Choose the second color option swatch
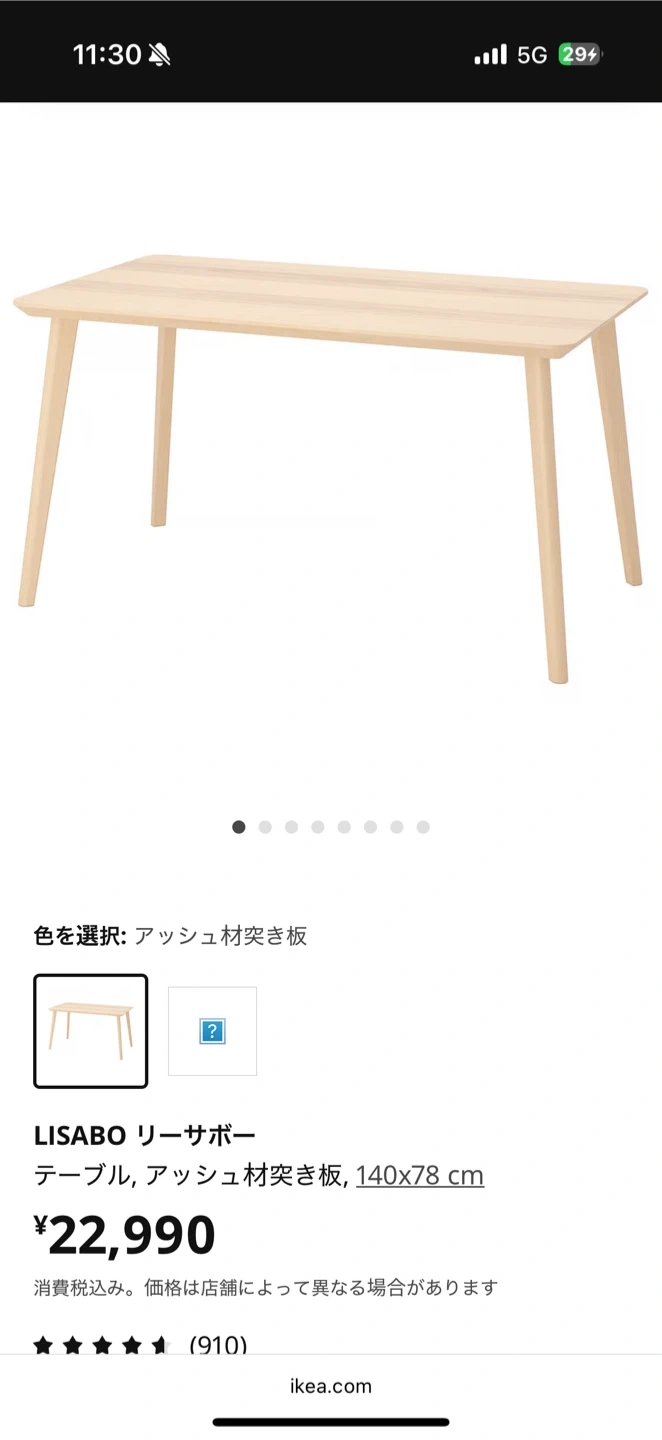The image size is (662, 1440). click(x=212, y=1031)
